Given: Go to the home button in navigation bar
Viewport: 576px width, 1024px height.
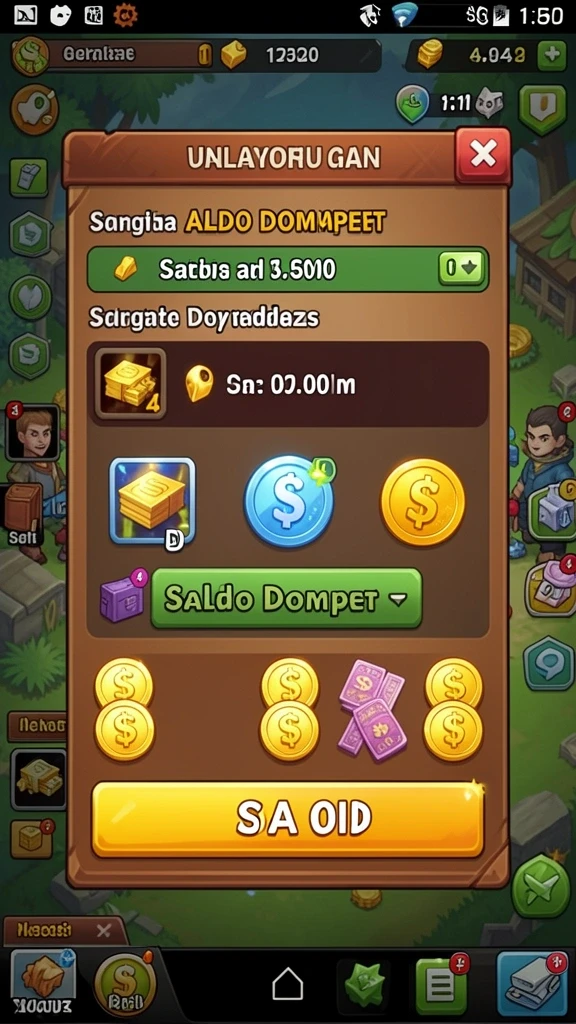Looking at the screenshot, I should (287, 983).
